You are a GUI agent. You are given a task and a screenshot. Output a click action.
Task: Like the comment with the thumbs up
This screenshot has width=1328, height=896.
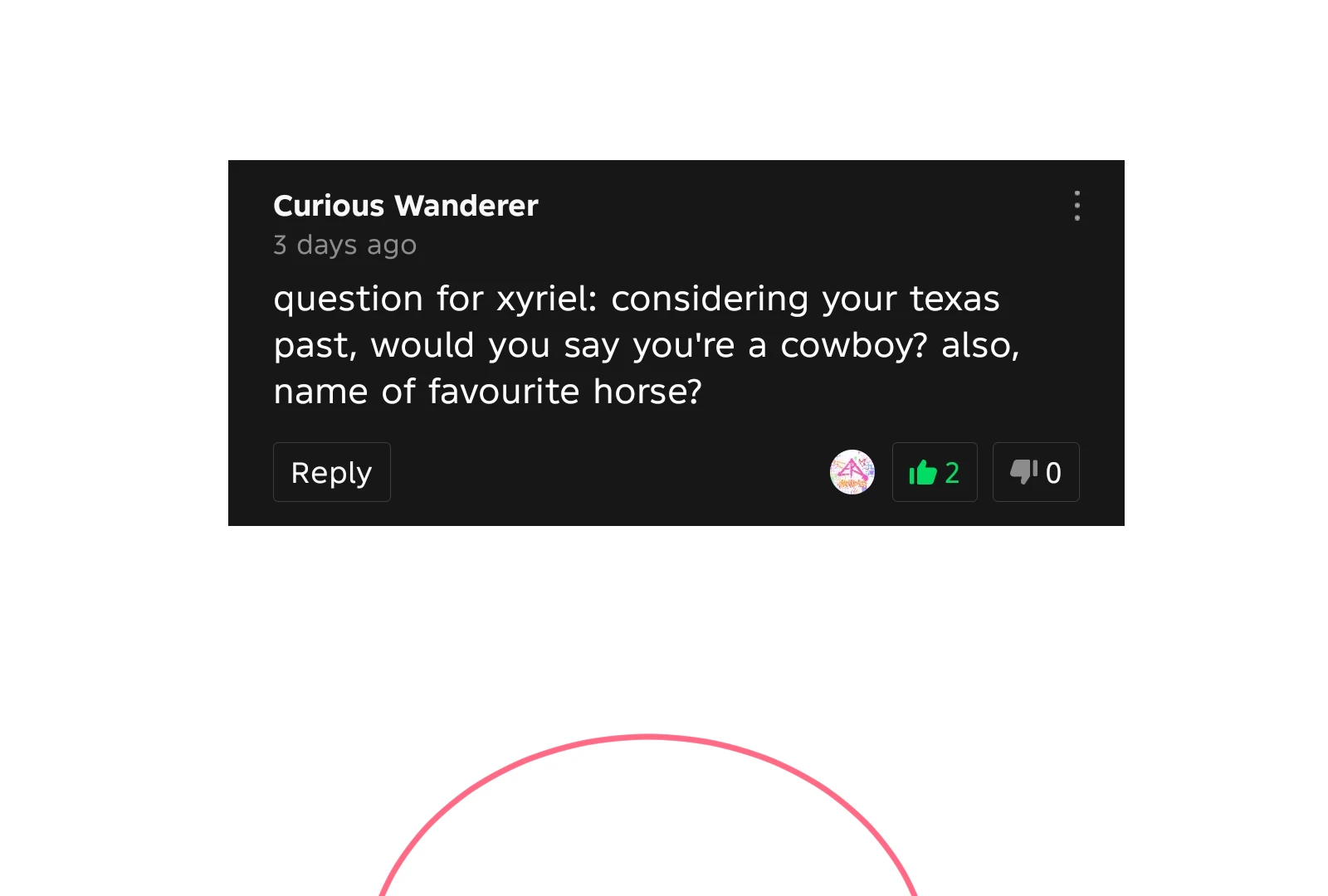pos(934,472)
